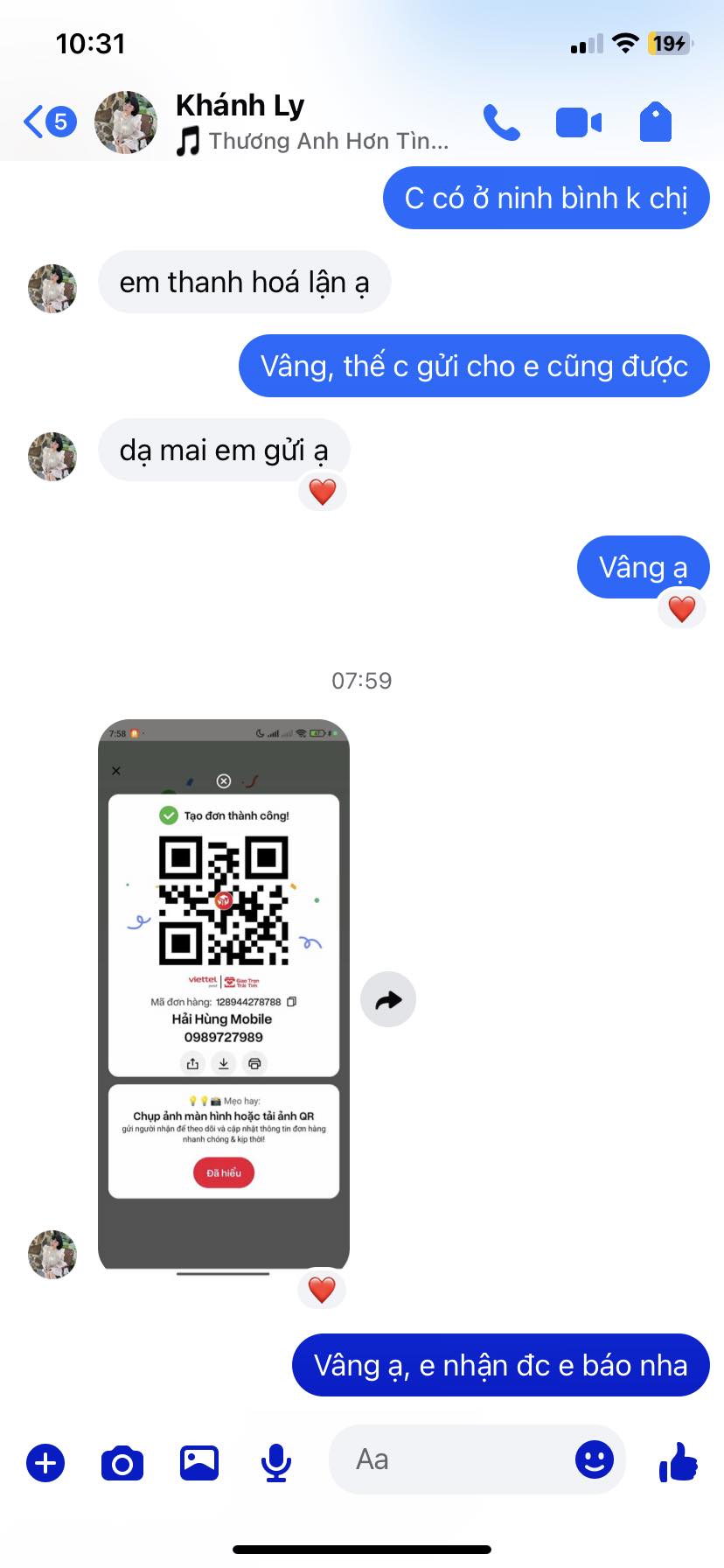The height and width of the screenshot is (1568, 724).
Task: Start a video call with Khánh Ly
Action: coord(578,122)
